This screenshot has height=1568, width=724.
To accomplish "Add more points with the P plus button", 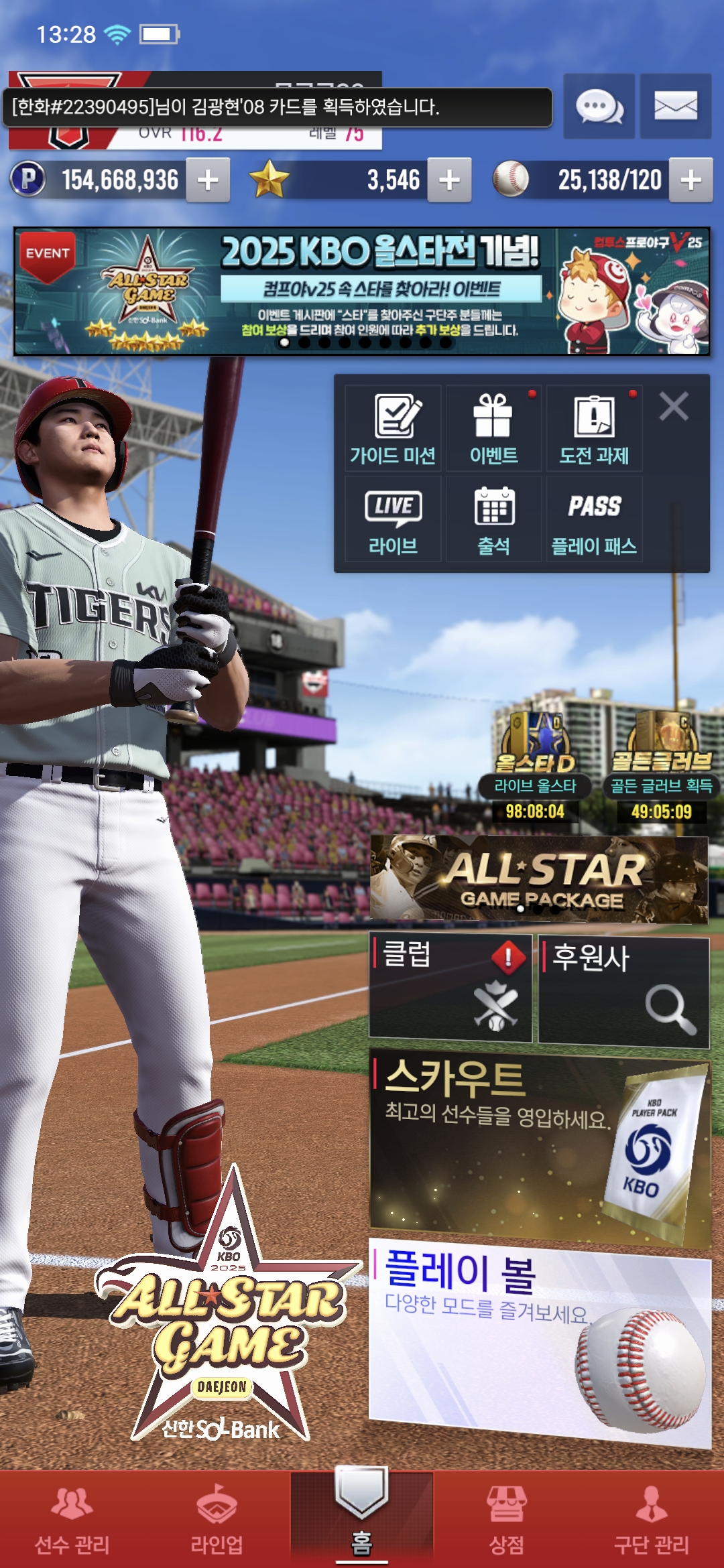I will [x=208, y=180].
